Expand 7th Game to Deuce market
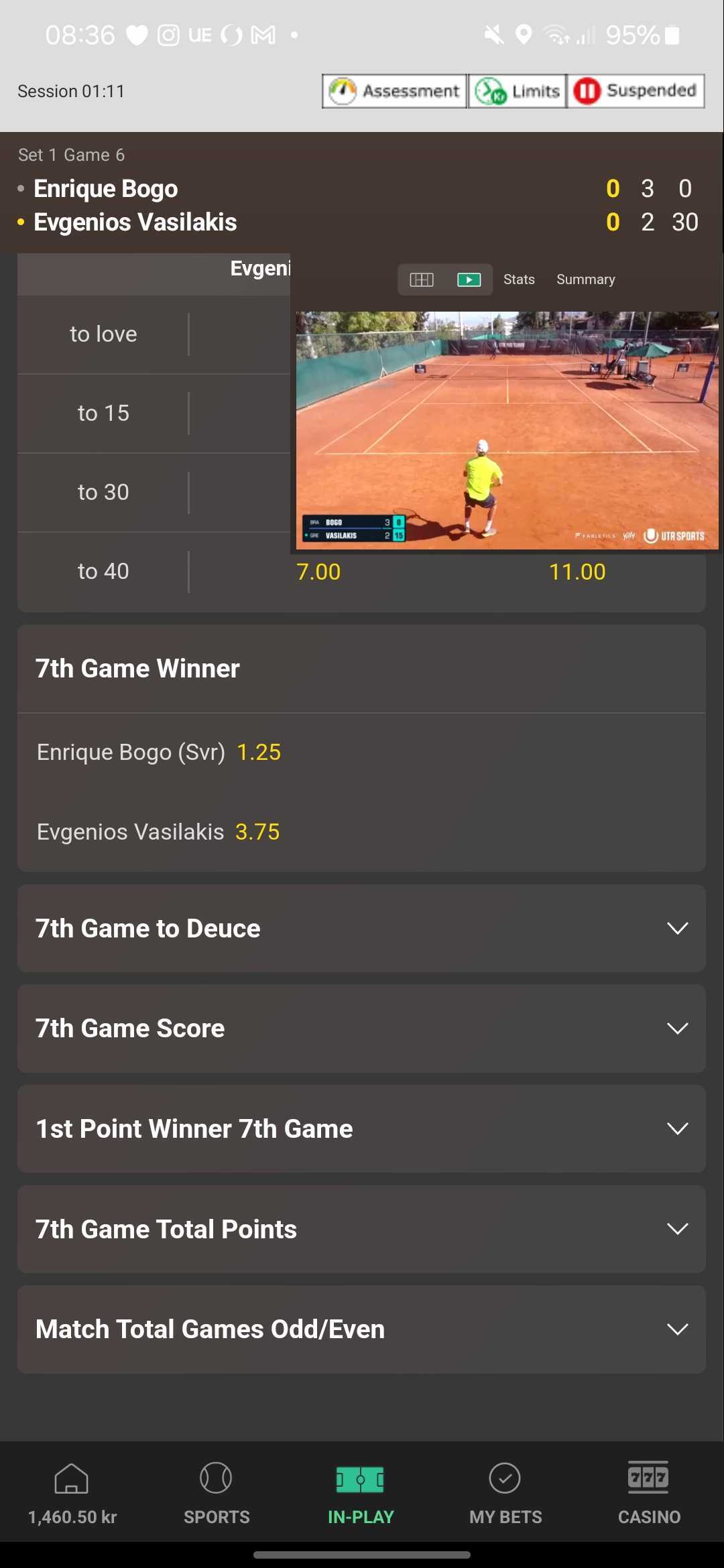Image resolution: width=724 pixels, height=1568 pixels. [362, 928]
